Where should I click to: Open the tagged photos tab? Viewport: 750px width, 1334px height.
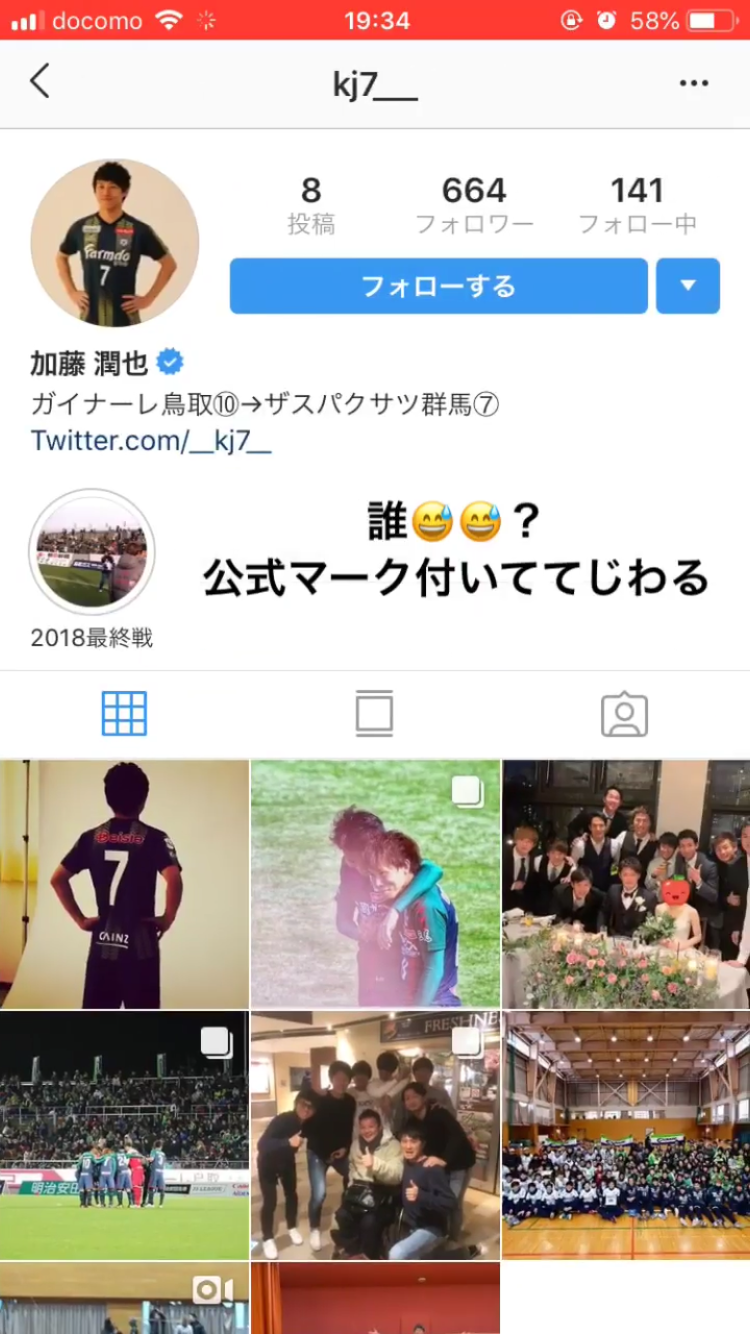[624, 714]
